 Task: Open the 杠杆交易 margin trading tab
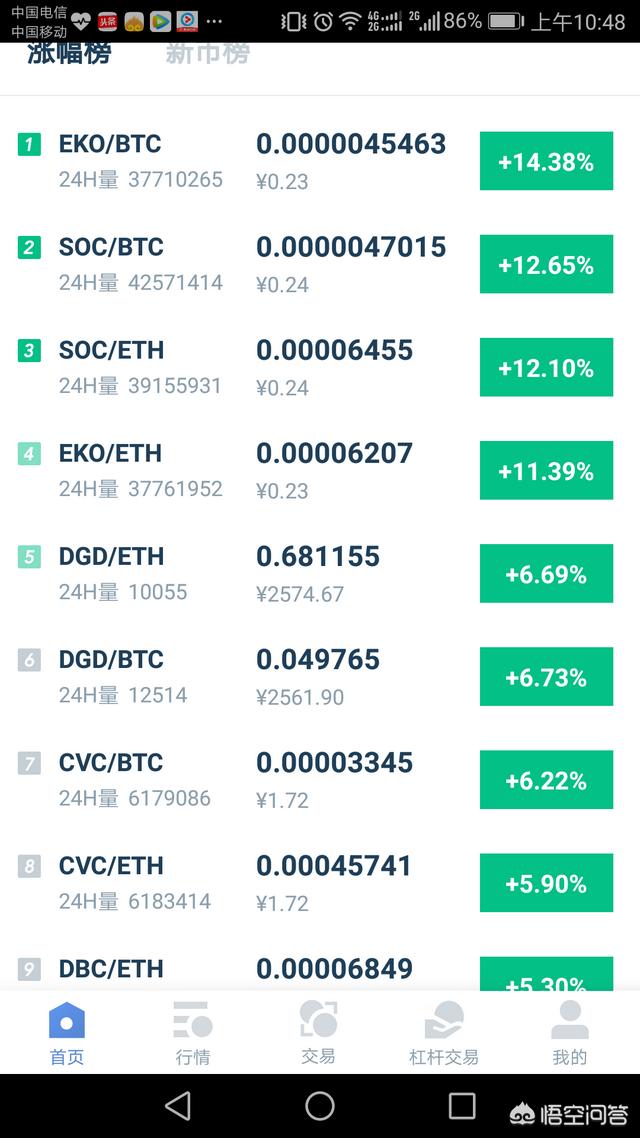[444, 1033]
